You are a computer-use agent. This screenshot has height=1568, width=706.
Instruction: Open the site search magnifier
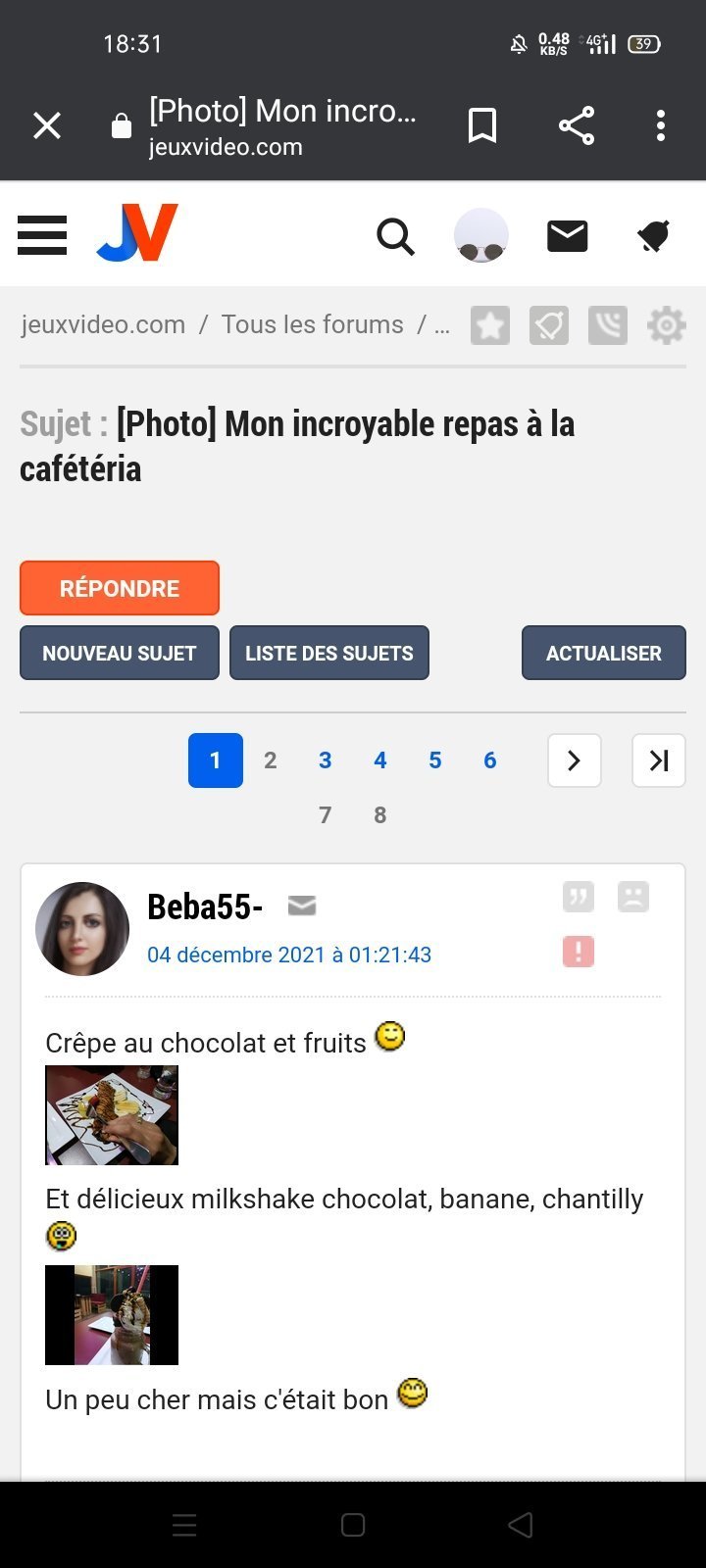pos(395,236)
